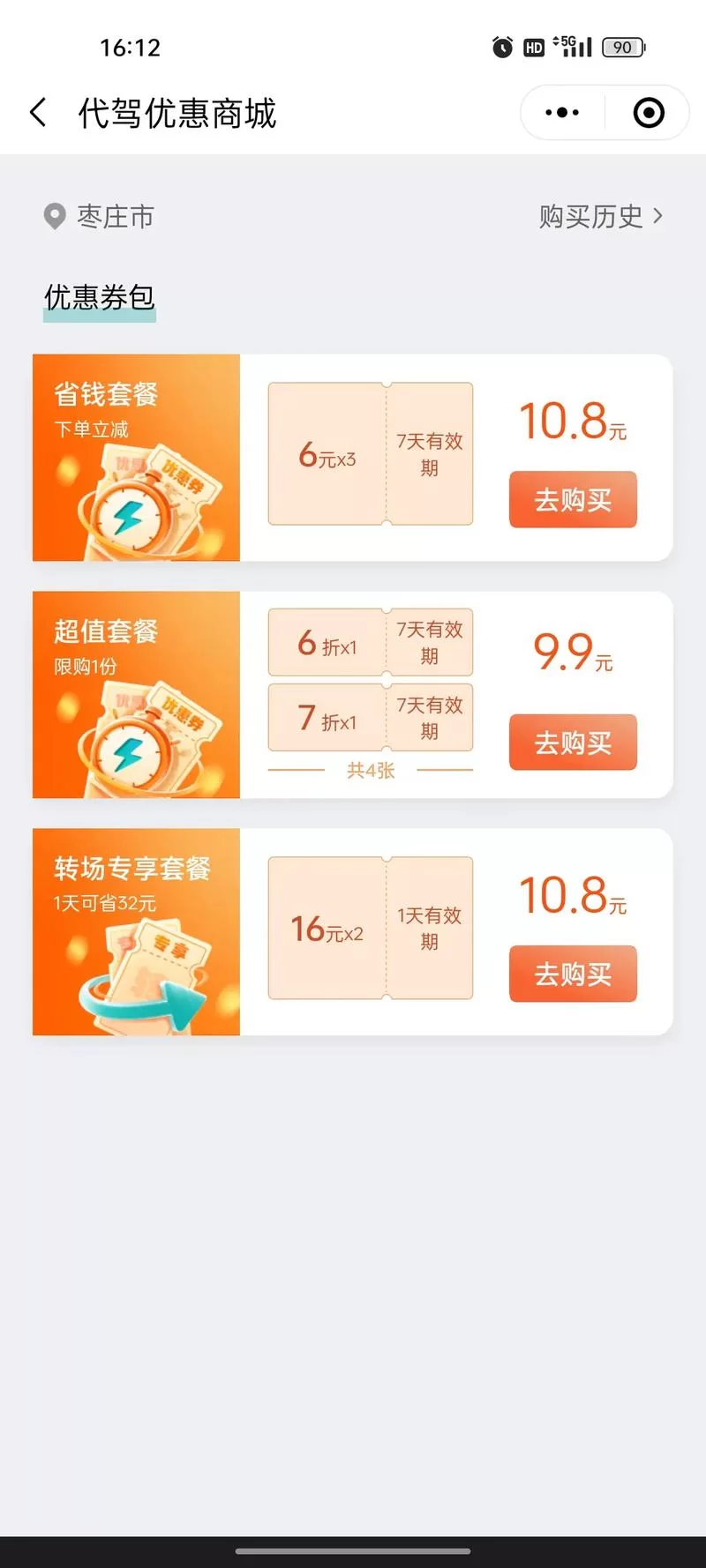Open the 共4张 coupon details on 超值套餐

click(x=371, y=769)
